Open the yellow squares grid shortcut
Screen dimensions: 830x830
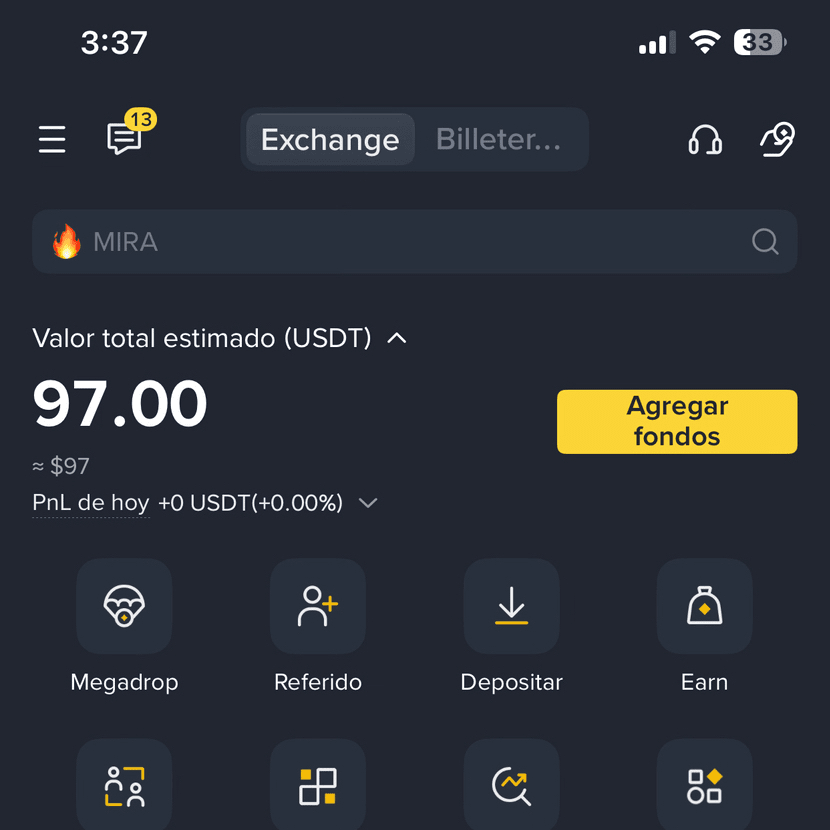[x=318, y=784]
